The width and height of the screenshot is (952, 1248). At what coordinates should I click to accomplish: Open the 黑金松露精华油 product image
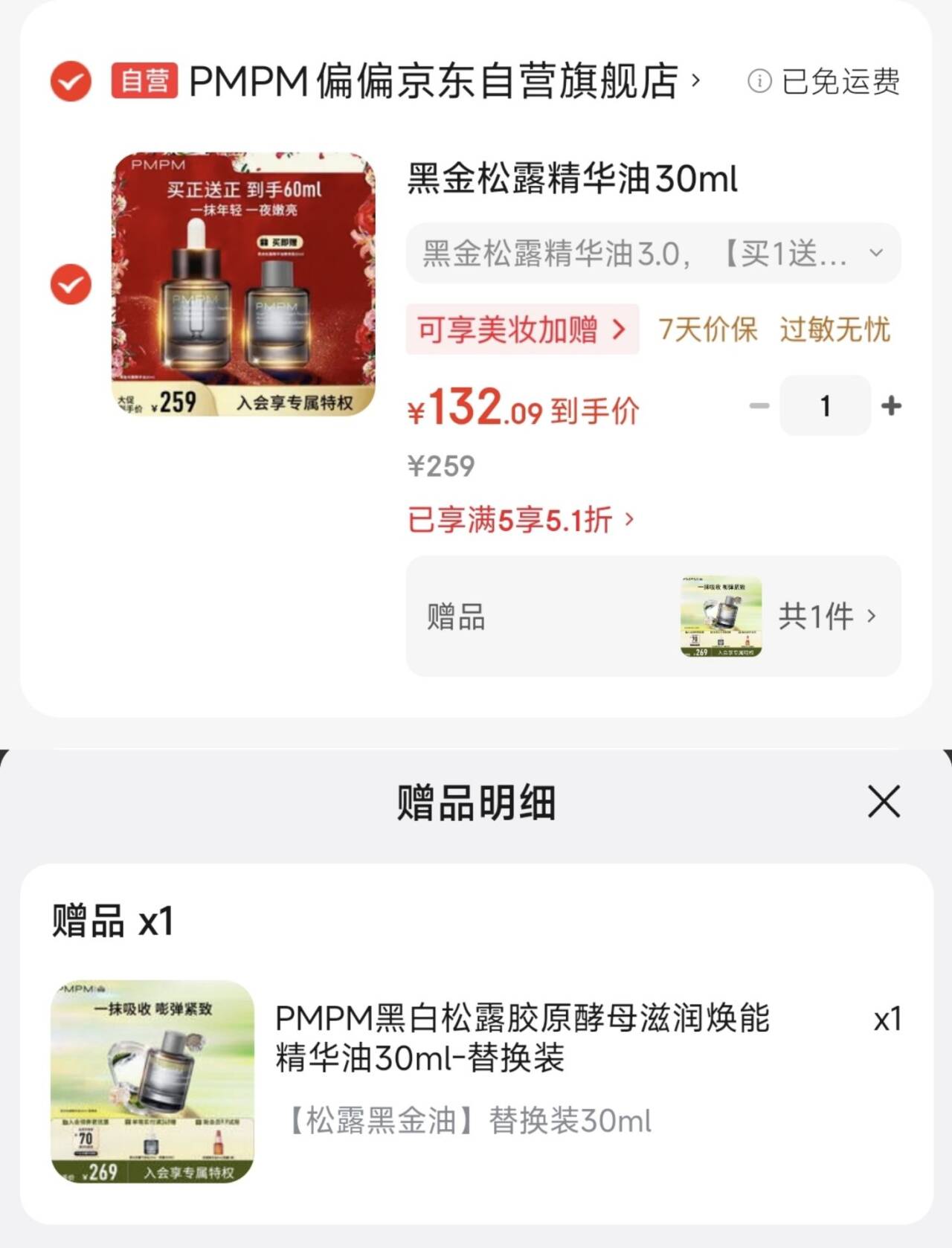coord(243,284)
